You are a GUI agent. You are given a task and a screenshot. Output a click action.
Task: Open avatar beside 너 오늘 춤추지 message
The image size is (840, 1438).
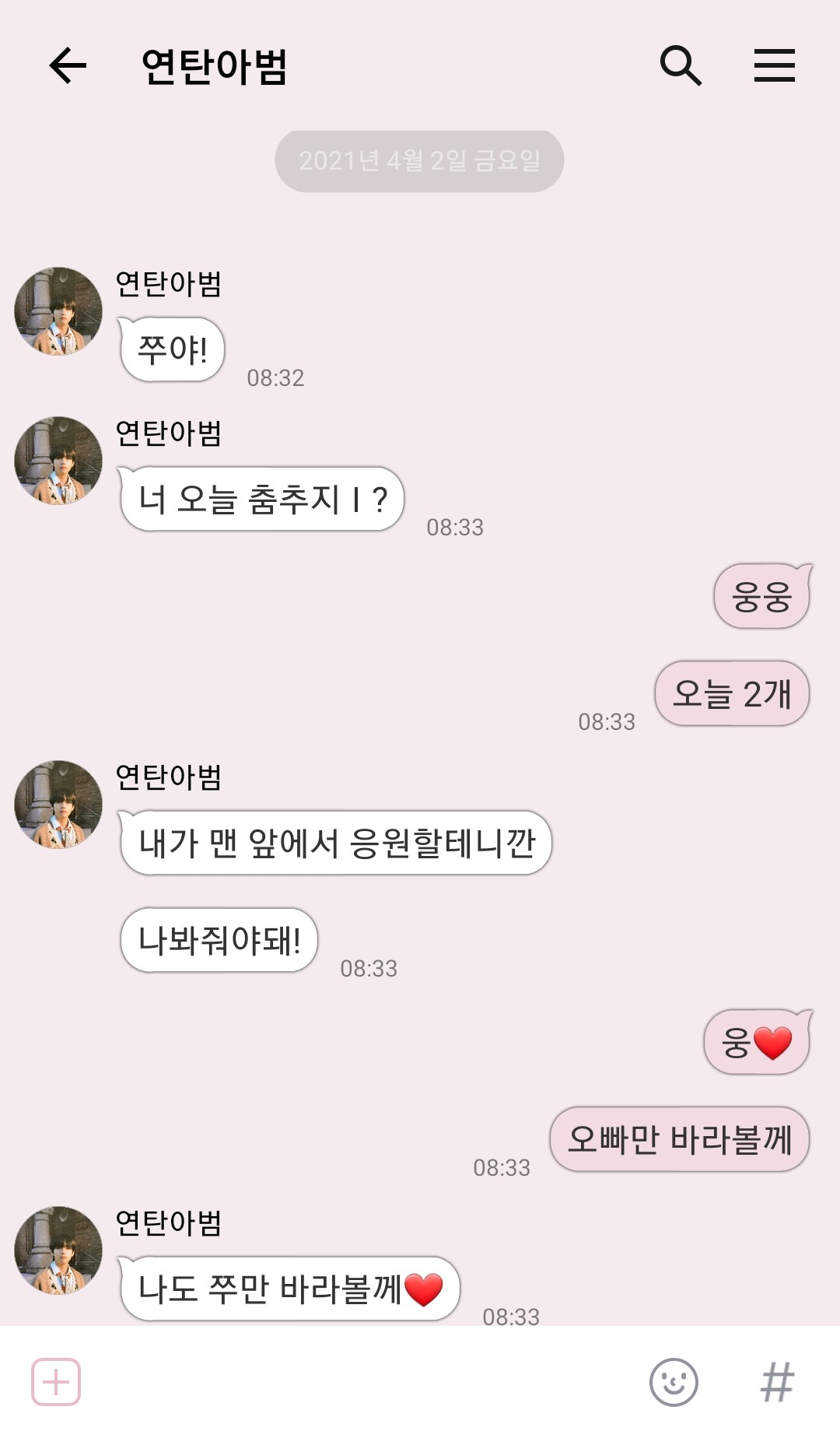pyautogui.click(x=58, y=461)
